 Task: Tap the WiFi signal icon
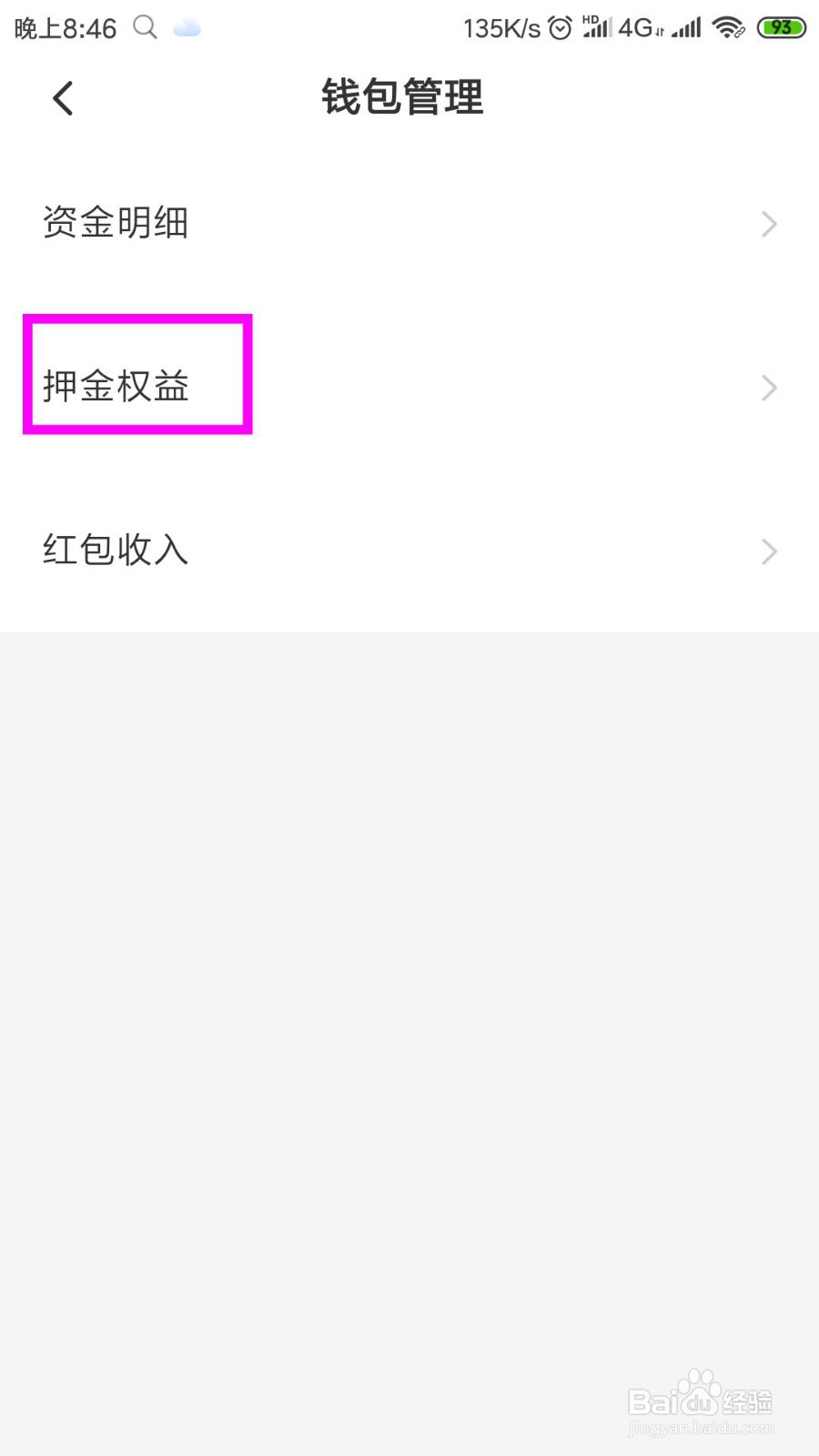pyautogui.click(x=726, y=27)
